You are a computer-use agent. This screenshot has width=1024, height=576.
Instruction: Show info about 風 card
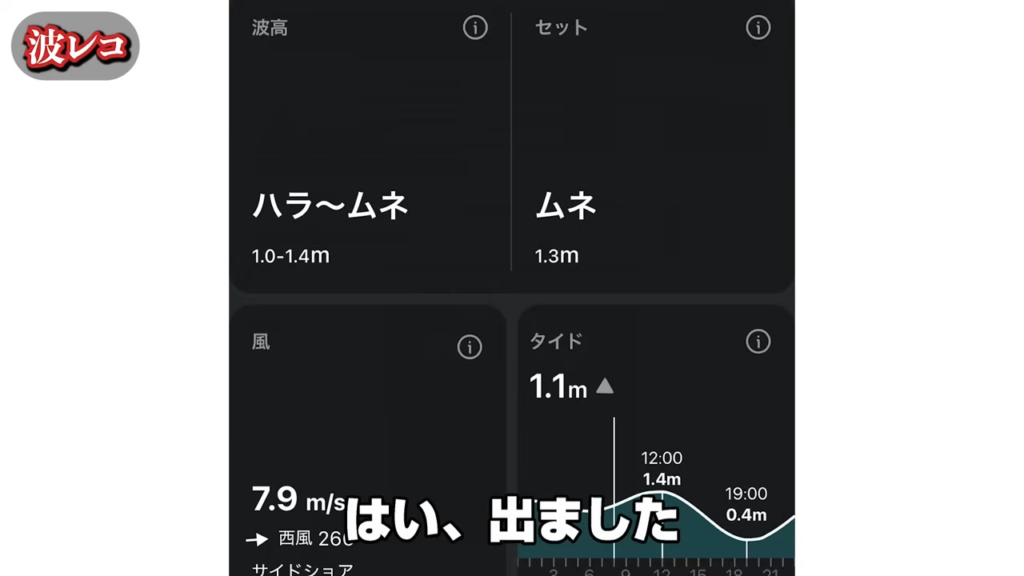(469, 347)
